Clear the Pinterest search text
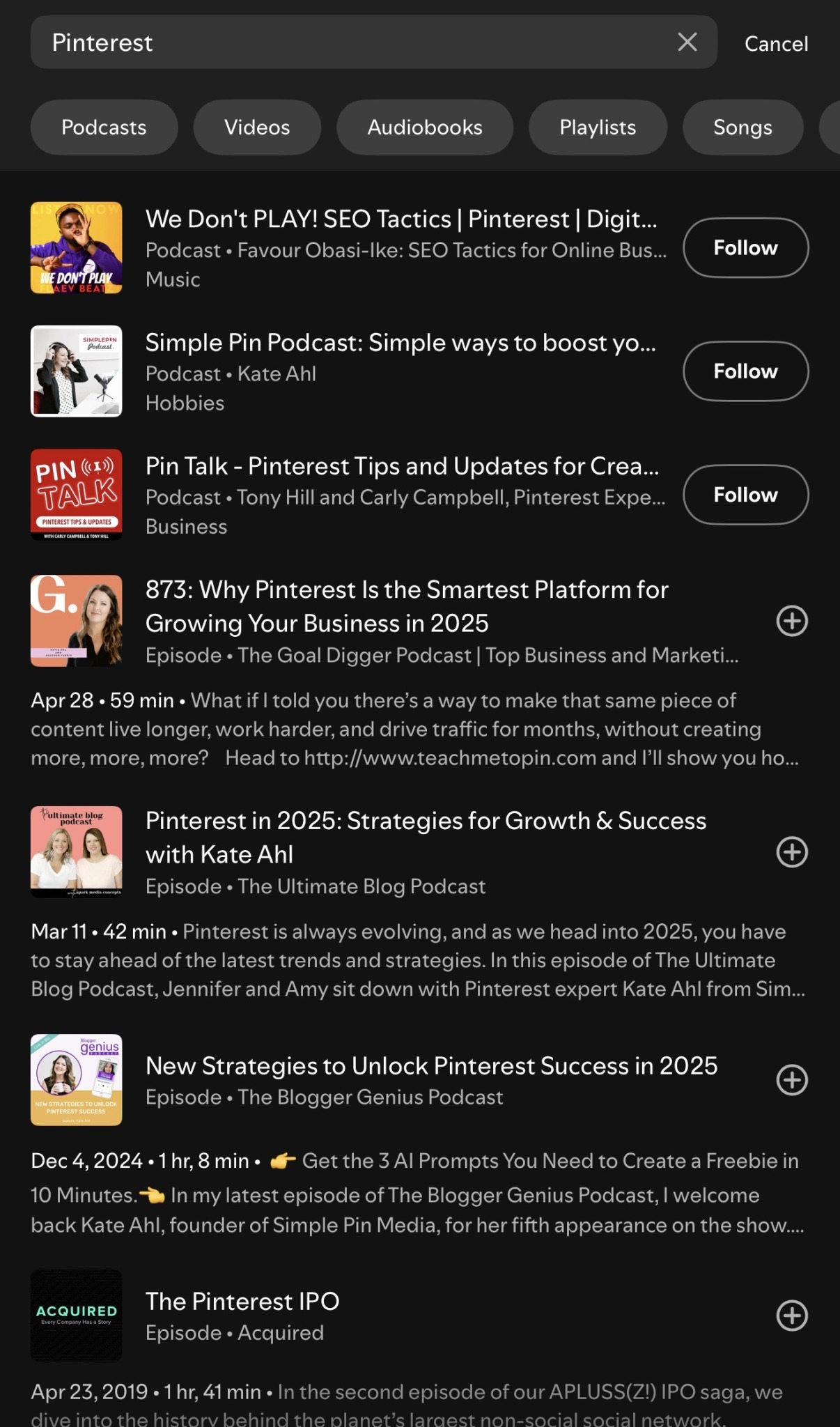 [x=687, y=43]
